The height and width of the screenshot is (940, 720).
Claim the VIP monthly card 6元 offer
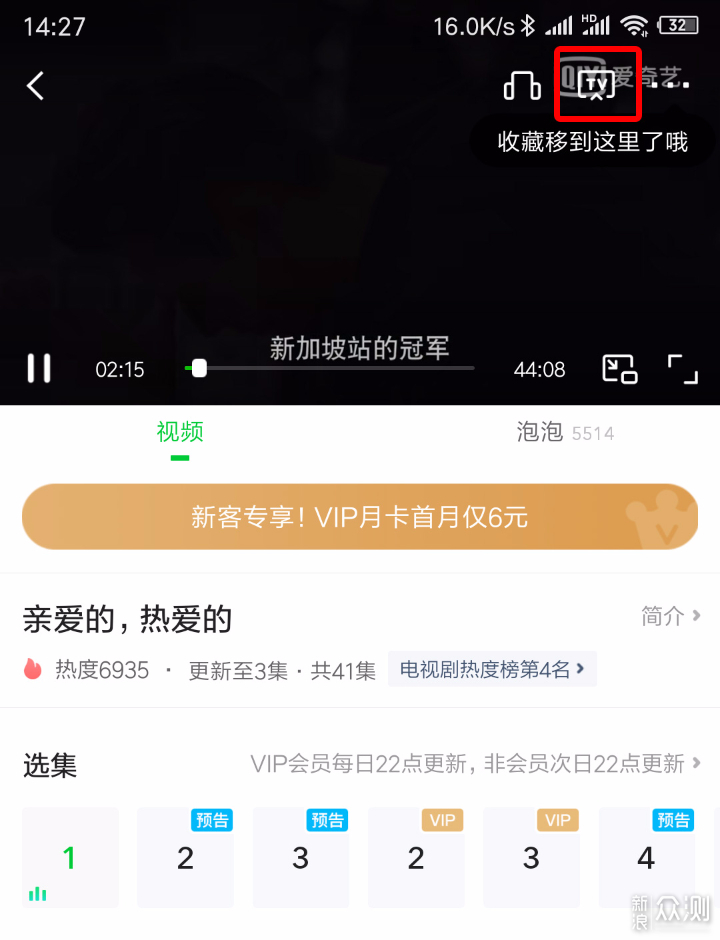pyautogui.click(x=360, y=516)
